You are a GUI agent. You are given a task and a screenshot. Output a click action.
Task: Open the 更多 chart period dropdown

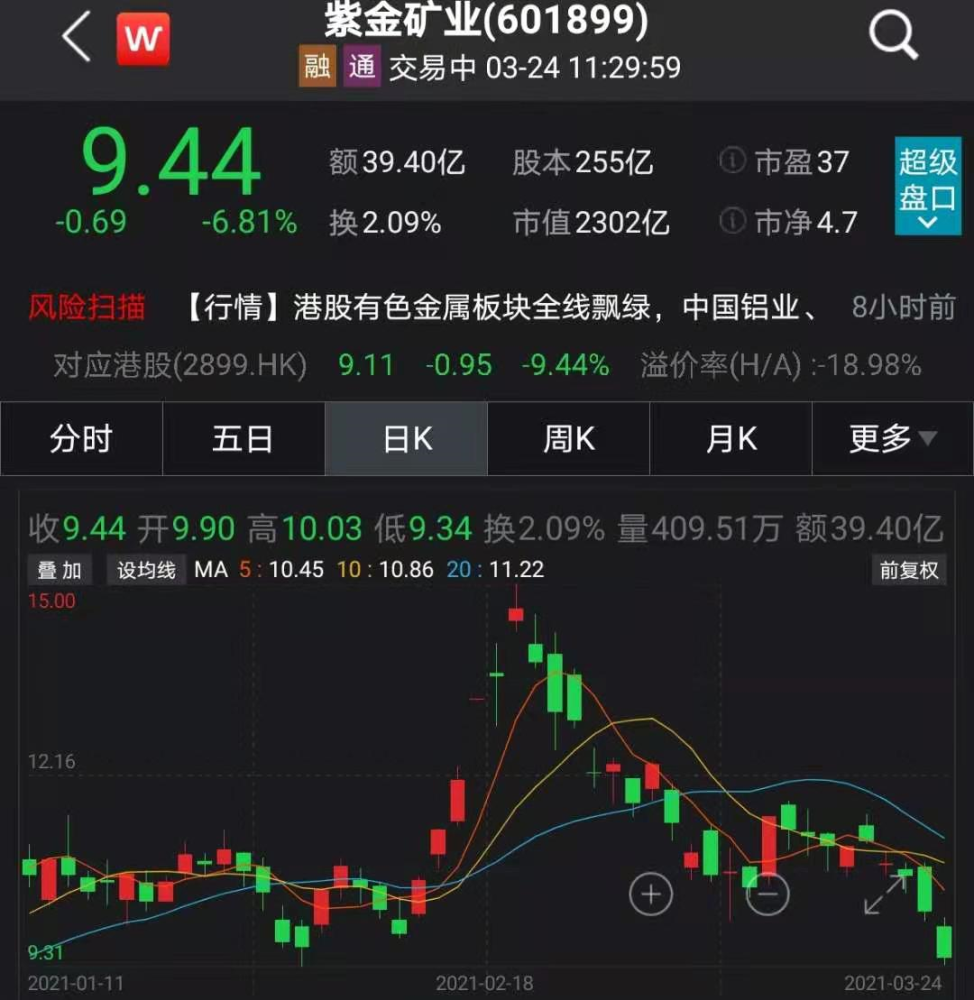892,439
